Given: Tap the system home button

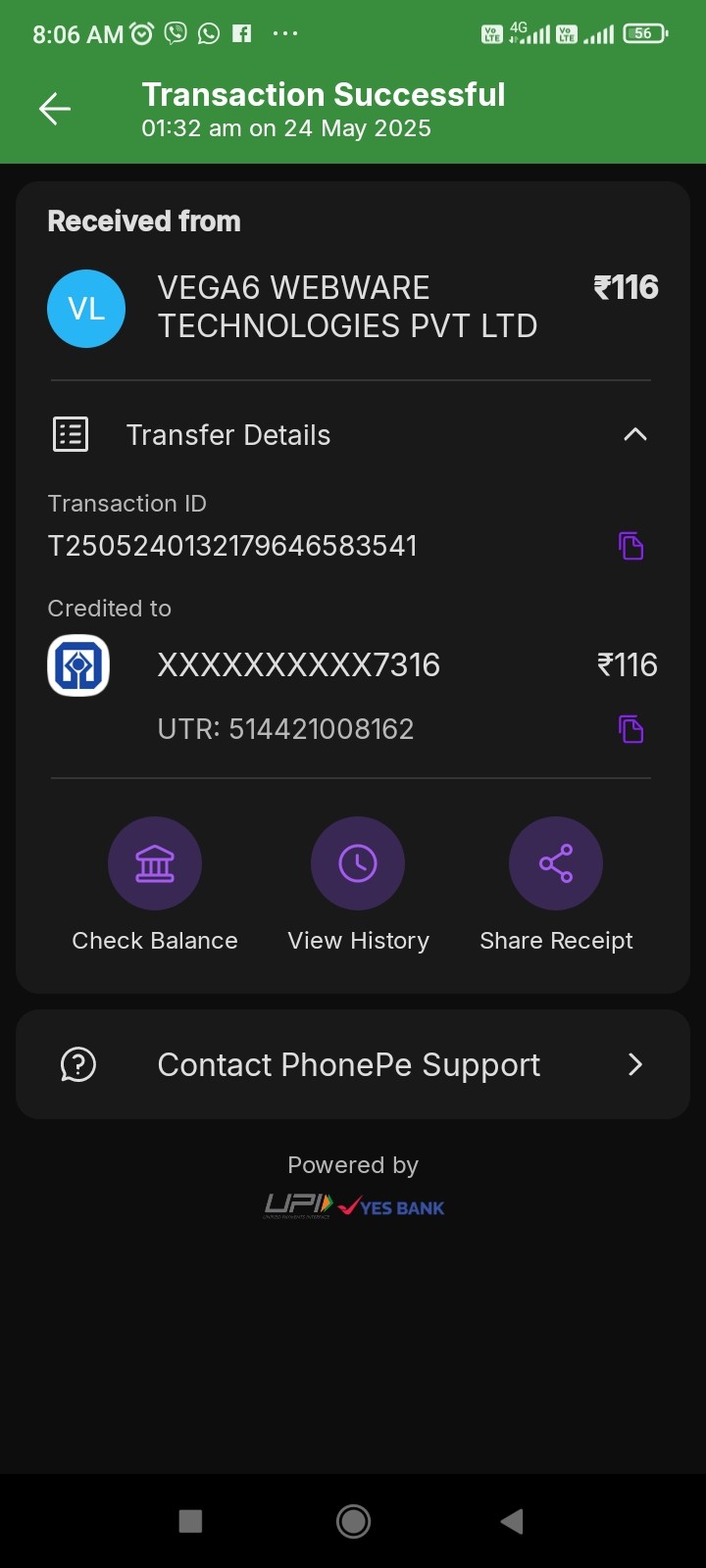Looking at the screenshot, I should (x=353, y=1521).
